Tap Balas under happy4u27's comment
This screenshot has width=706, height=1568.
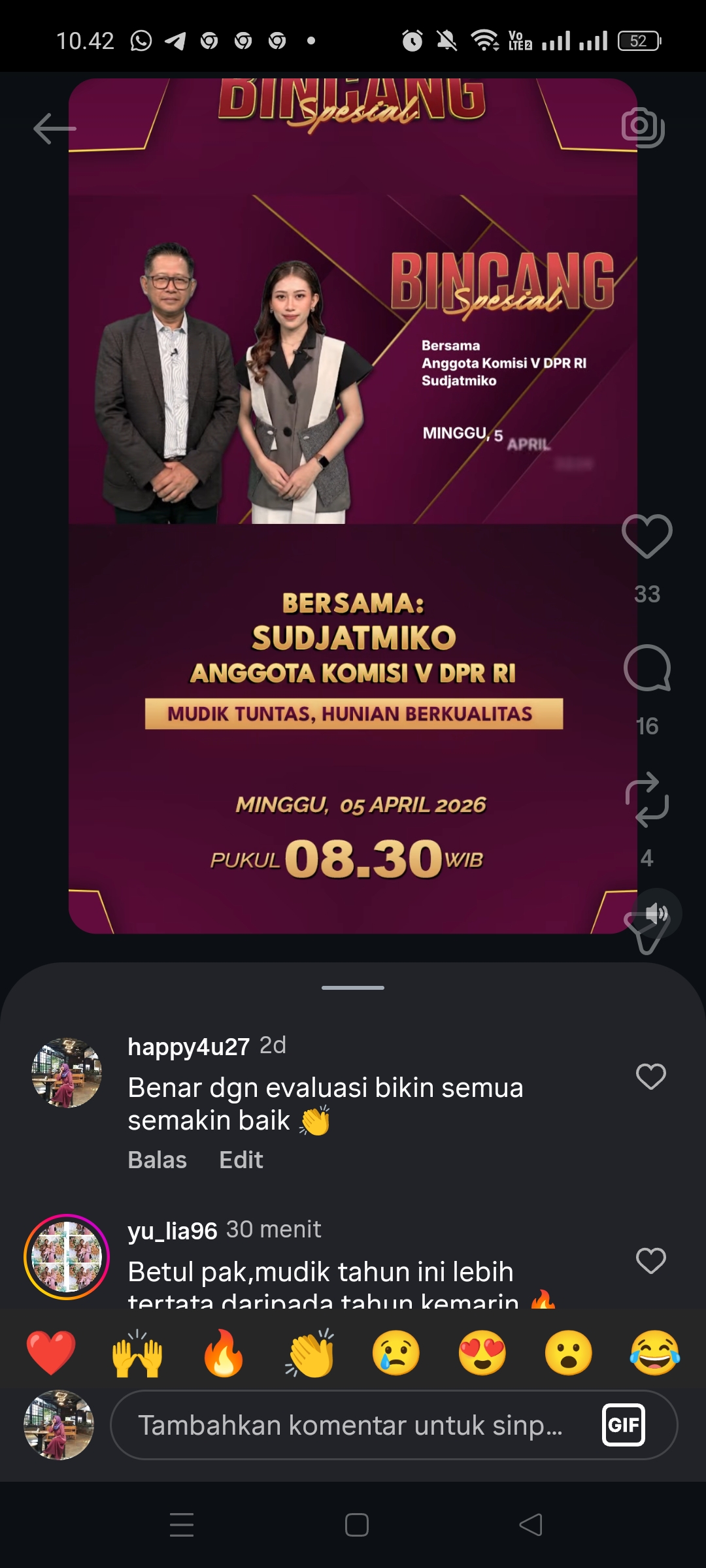[158, 1160]
